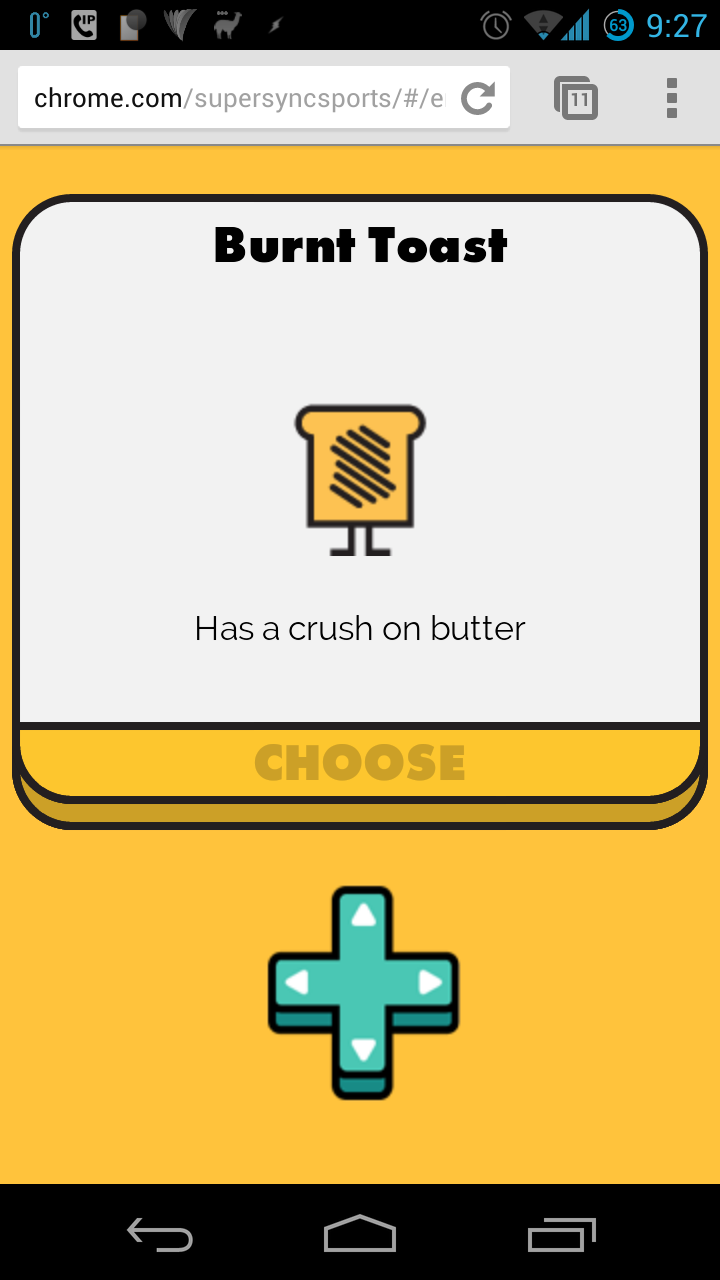Tap the up arrow on the D-pad

[363, 915]
